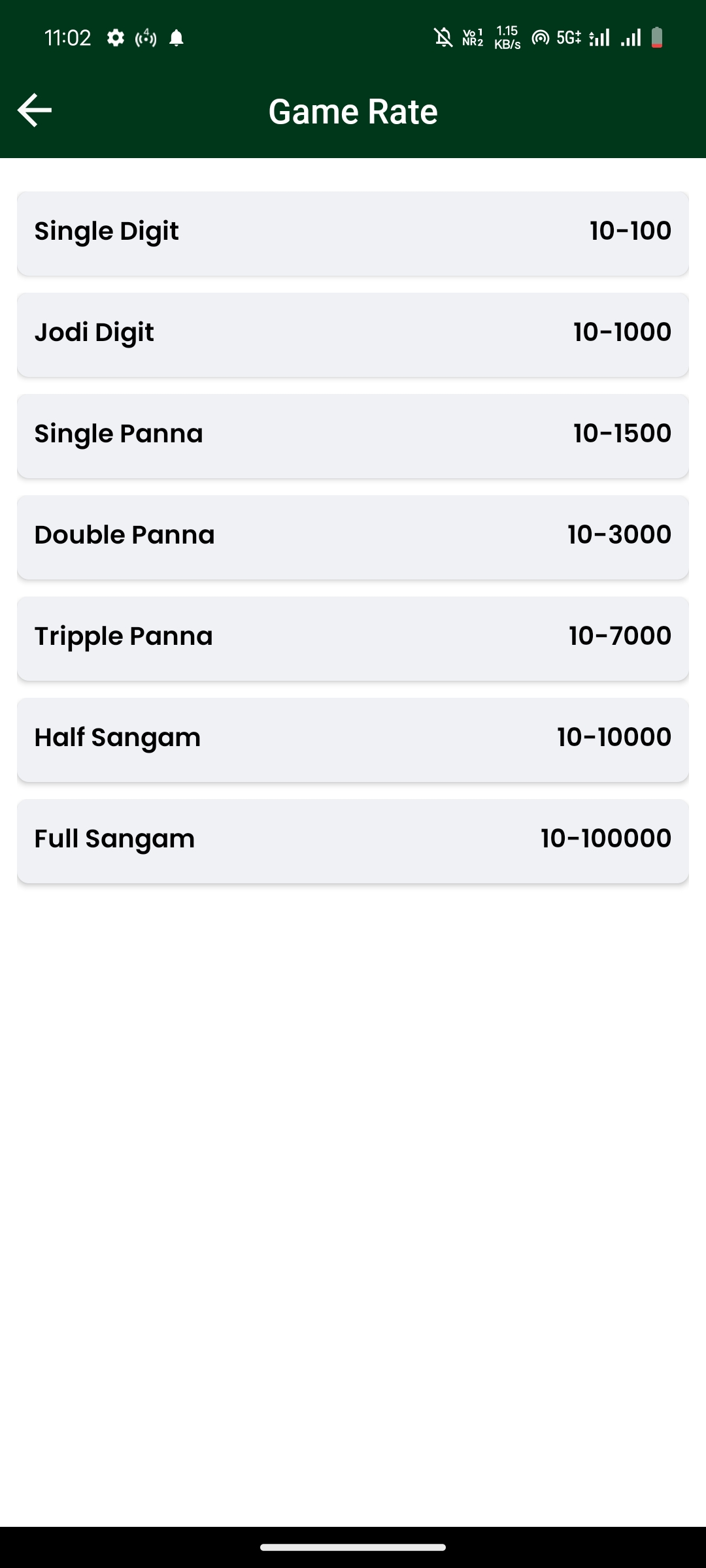706x1568 pixels.
Task: Tap the Game Rate title
Action: [353, 111]
